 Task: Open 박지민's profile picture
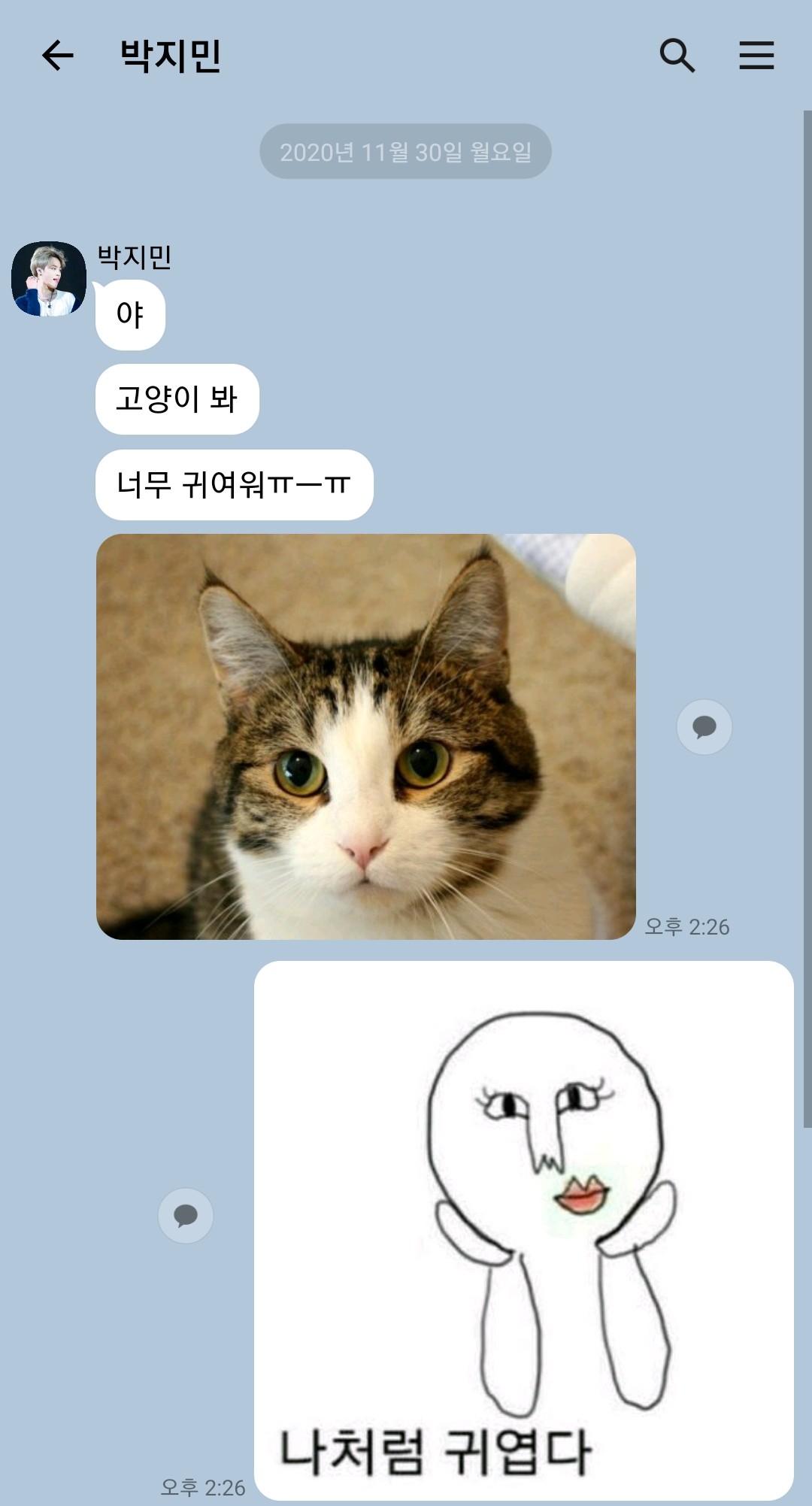click(x=49, y=279)
